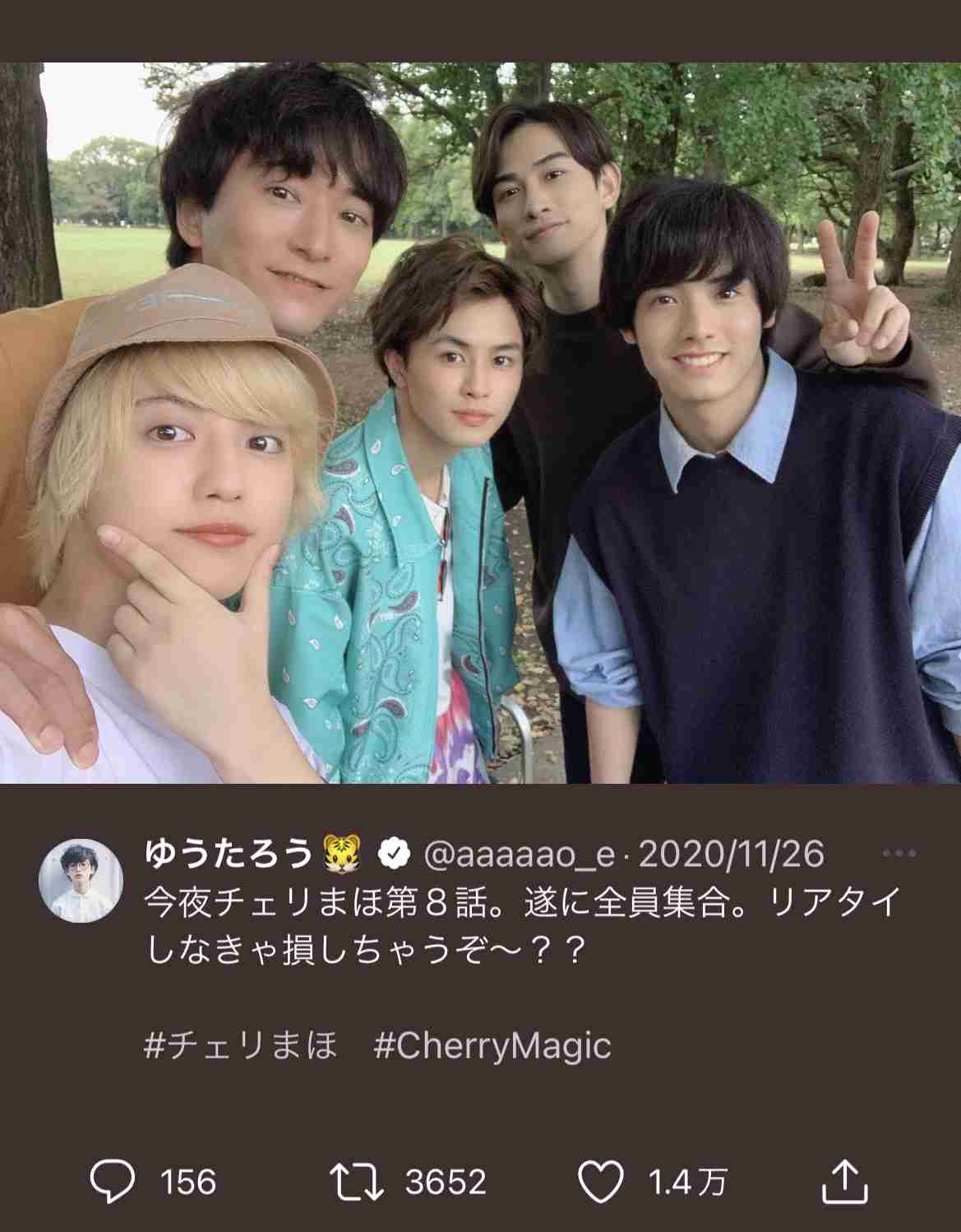This screenshot has height=1232, width=961.
Task: Reply to ゆうたろう's tweet
Action: coord(112,1182)
